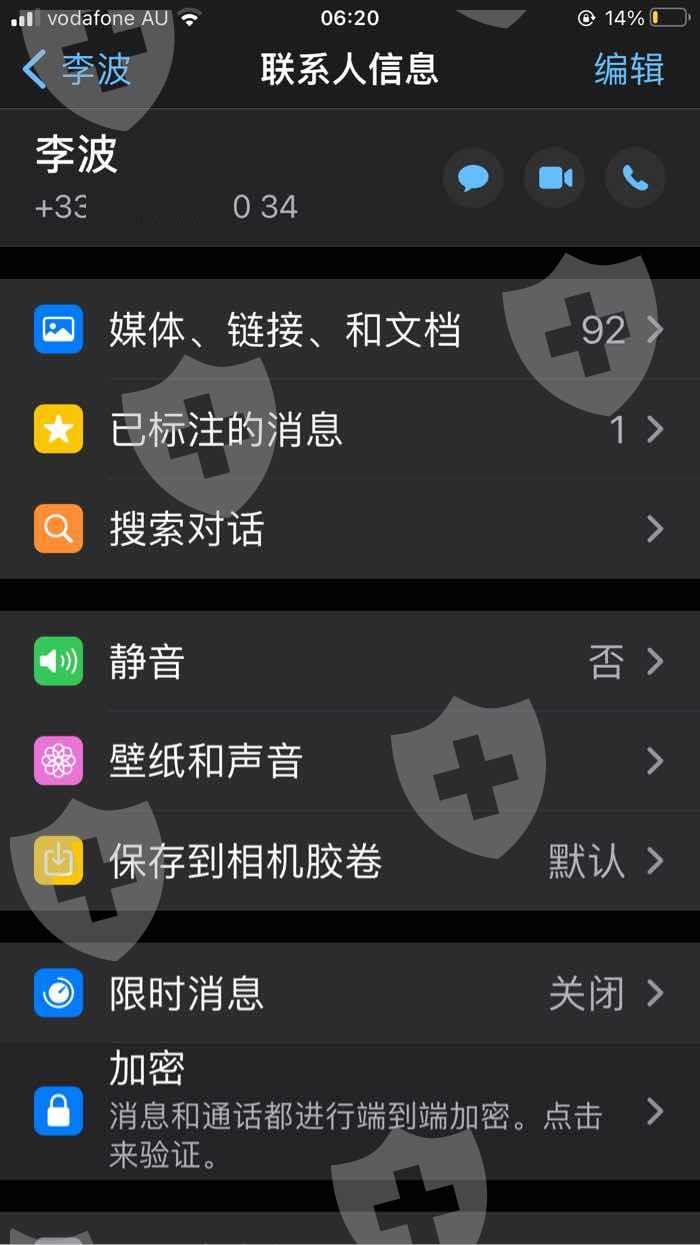Open 搜索对话
Screen dimensions: 700x1245
[x=350, y=529]
